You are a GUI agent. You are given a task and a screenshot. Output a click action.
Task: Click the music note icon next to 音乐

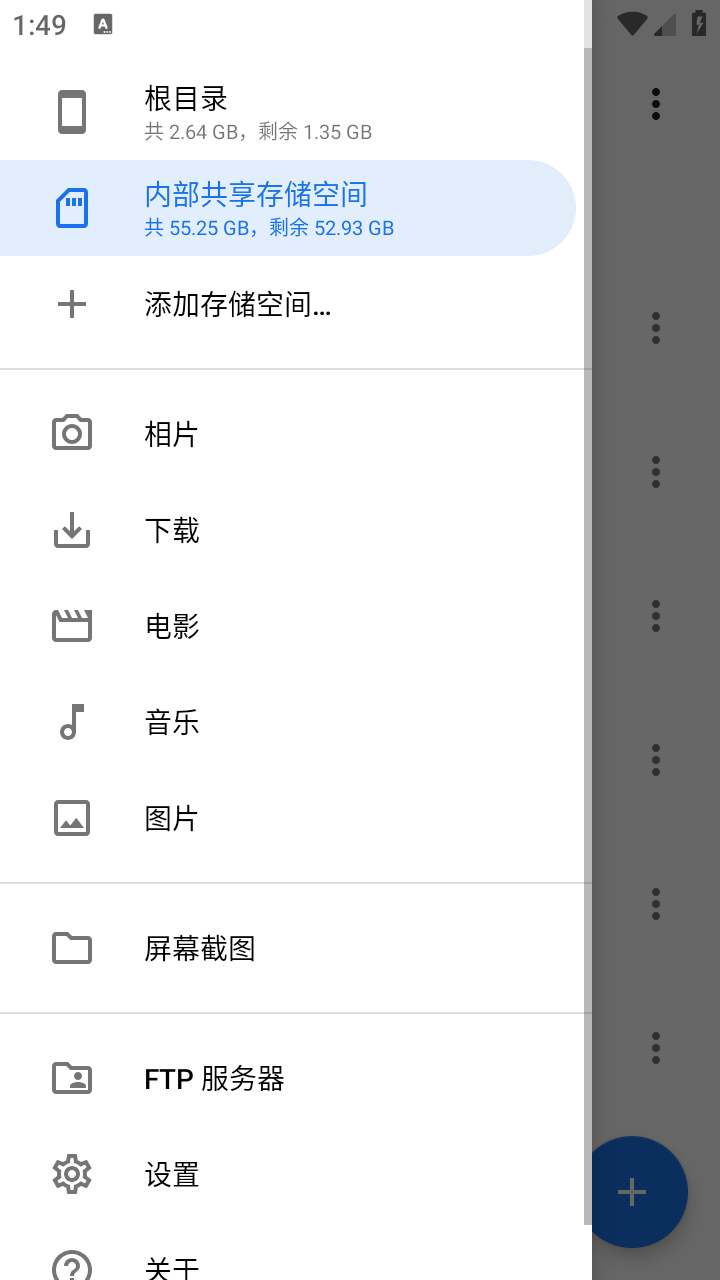point(71,721)
